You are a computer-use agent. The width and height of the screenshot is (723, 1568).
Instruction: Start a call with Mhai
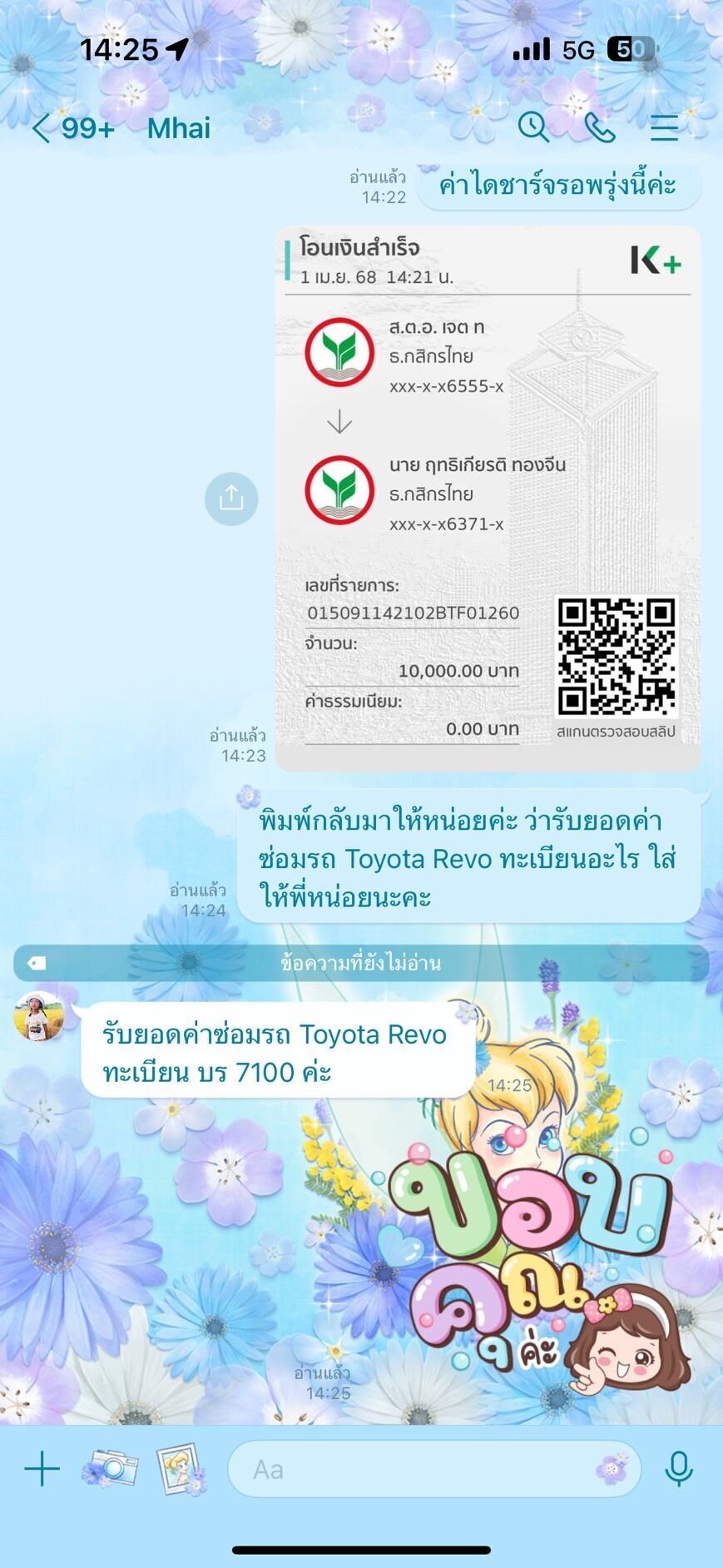[599, 127]
